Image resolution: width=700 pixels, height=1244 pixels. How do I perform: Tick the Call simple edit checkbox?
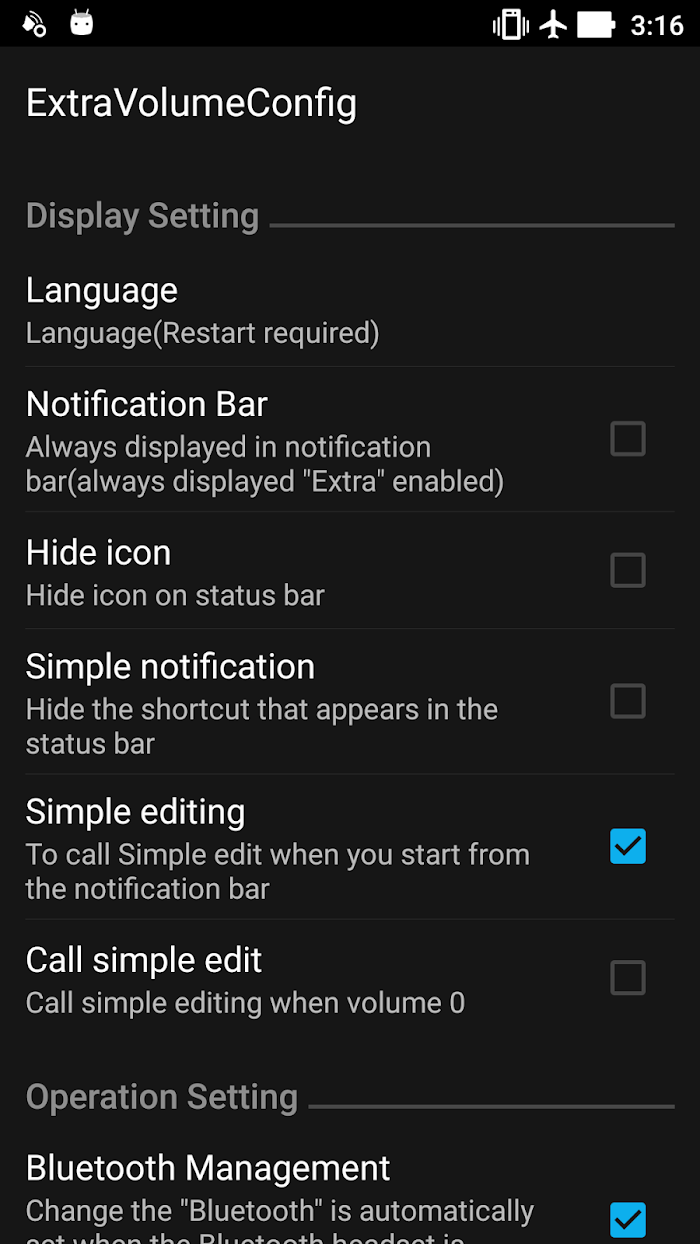coord(628,977)
